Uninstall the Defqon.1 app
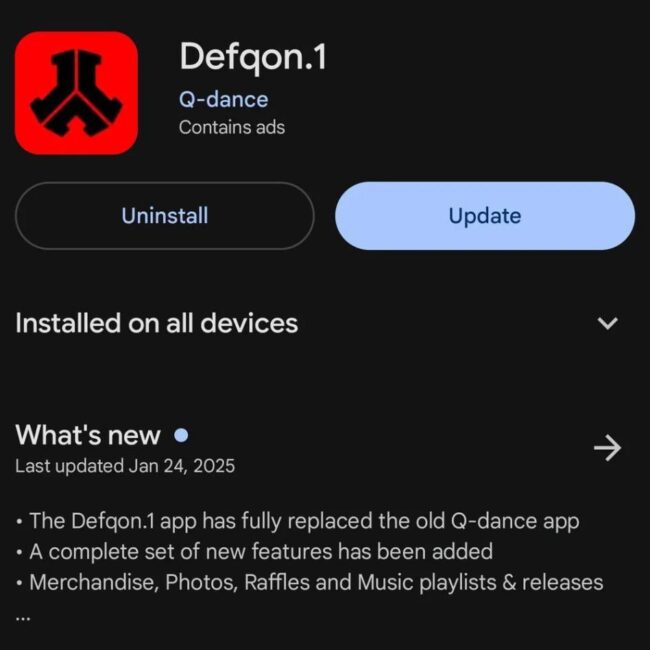This screenshot has width=650, height=650. [164, 216]
